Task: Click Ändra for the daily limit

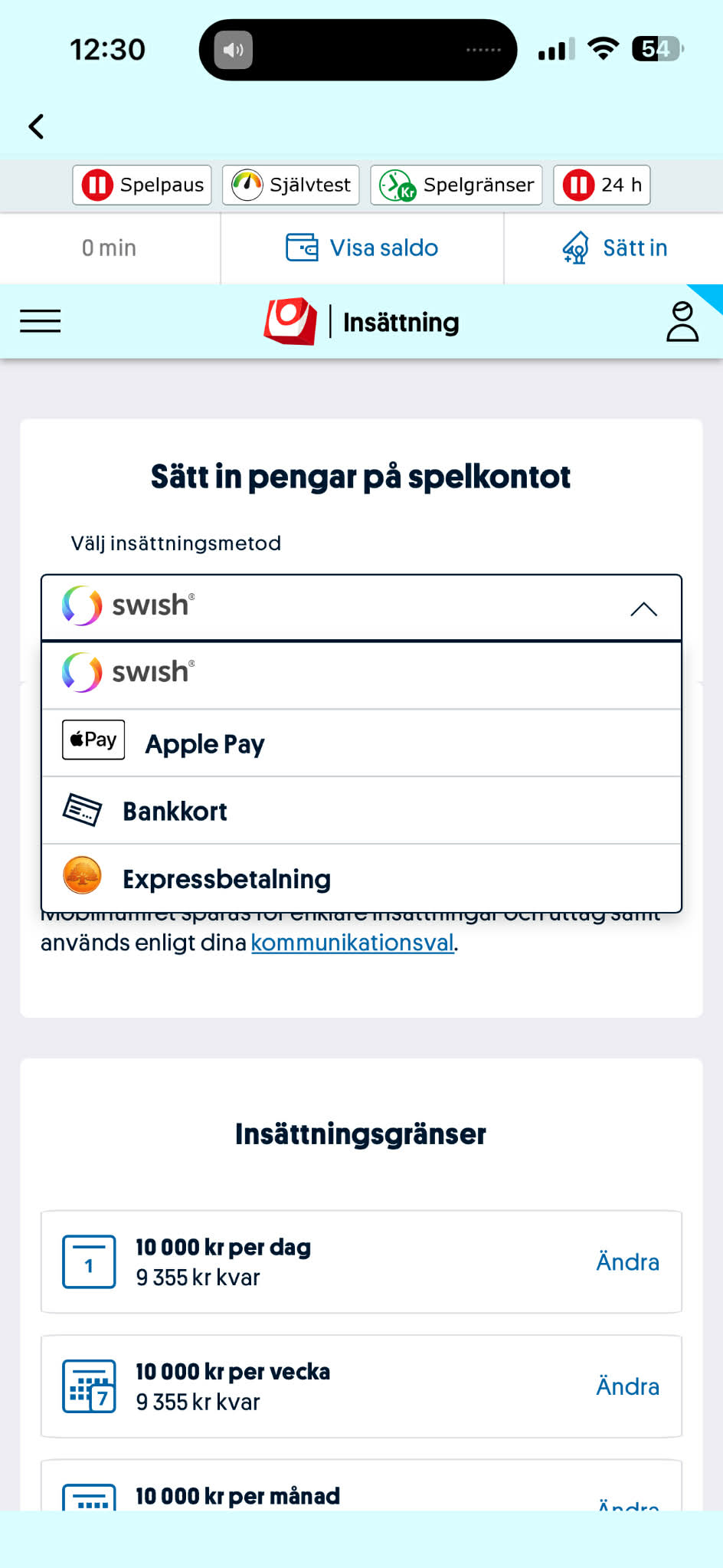Action: tap(627, 1262)
